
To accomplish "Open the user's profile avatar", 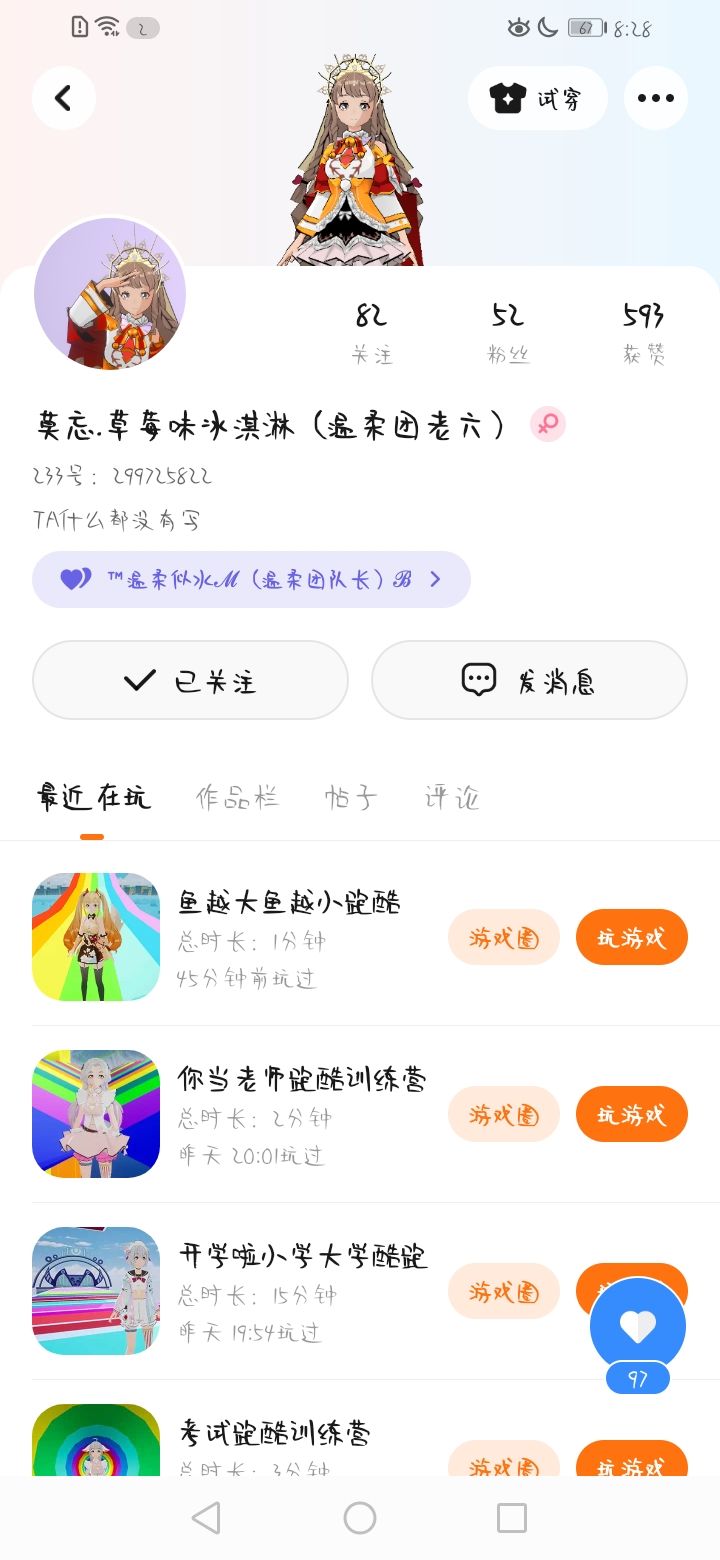I will [x=110, y=294].
